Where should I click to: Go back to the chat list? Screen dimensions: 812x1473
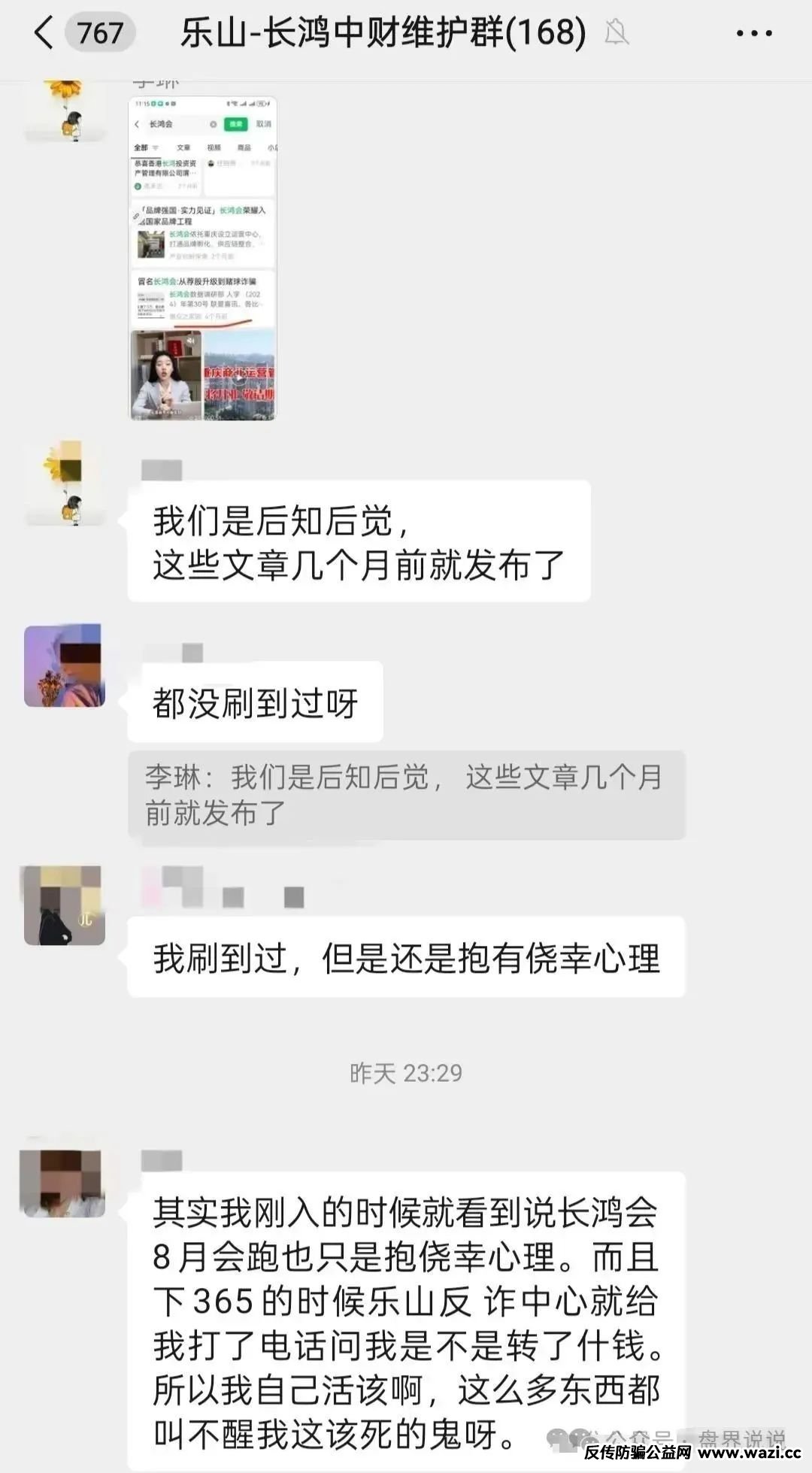[45, 33]
